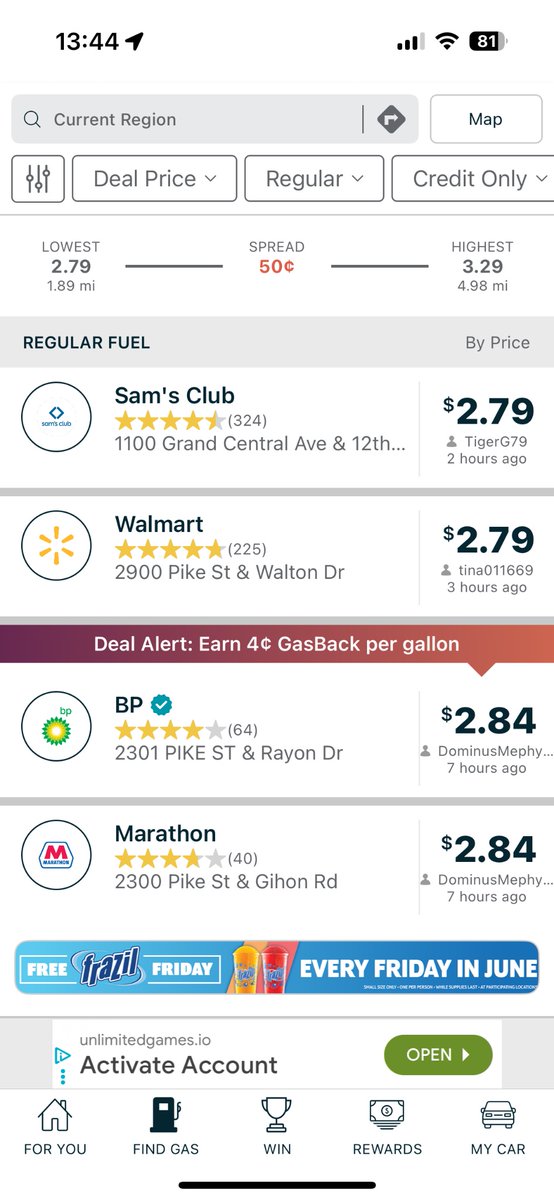Viewport: 554px width, 1200px height.
Task: Expand the Regular fuel type dropdown
Action: tap(314, 179)
